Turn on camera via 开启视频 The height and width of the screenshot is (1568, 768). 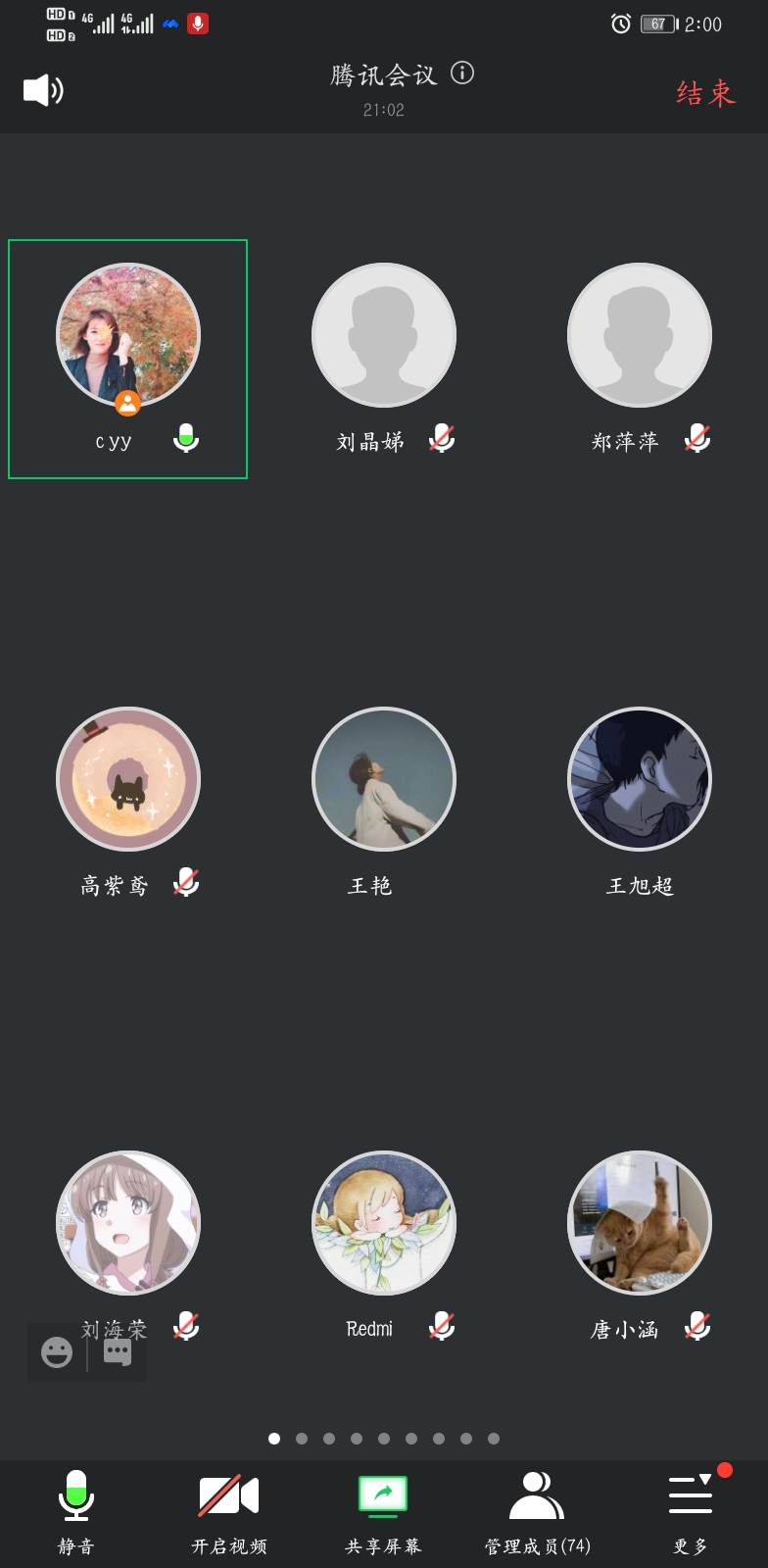pyautogui.click(x=229, y=1513)
